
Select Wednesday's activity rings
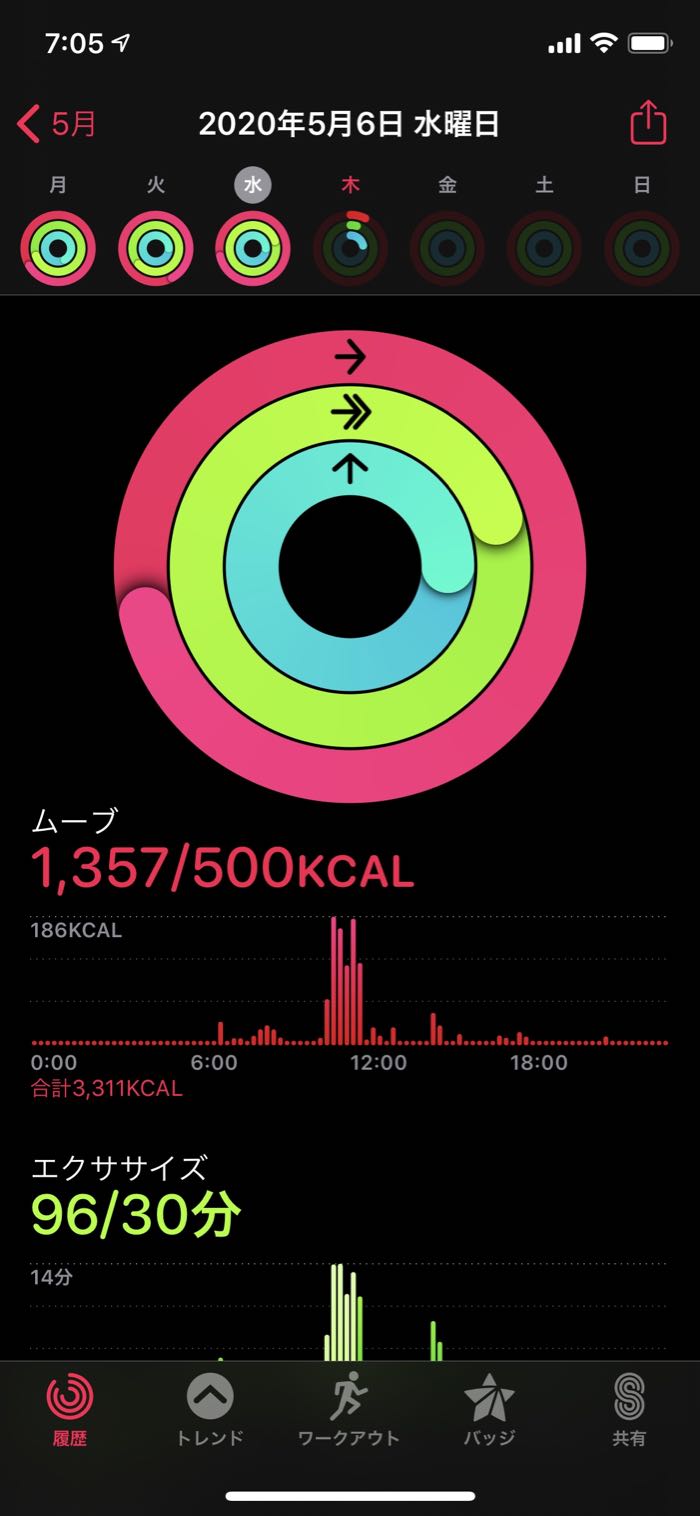point(253,248)
